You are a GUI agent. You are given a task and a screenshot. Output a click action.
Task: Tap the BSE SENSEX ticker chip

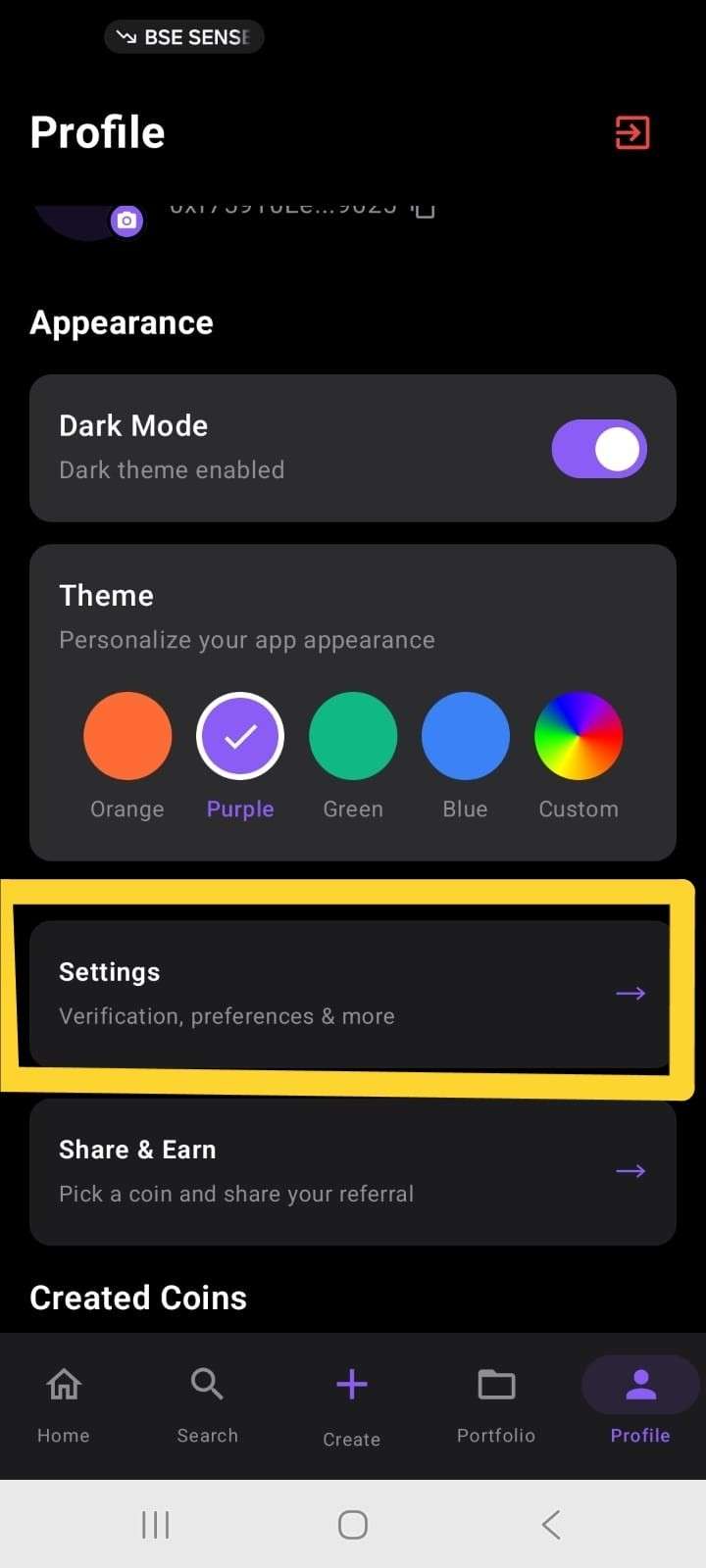click(184, 37)
